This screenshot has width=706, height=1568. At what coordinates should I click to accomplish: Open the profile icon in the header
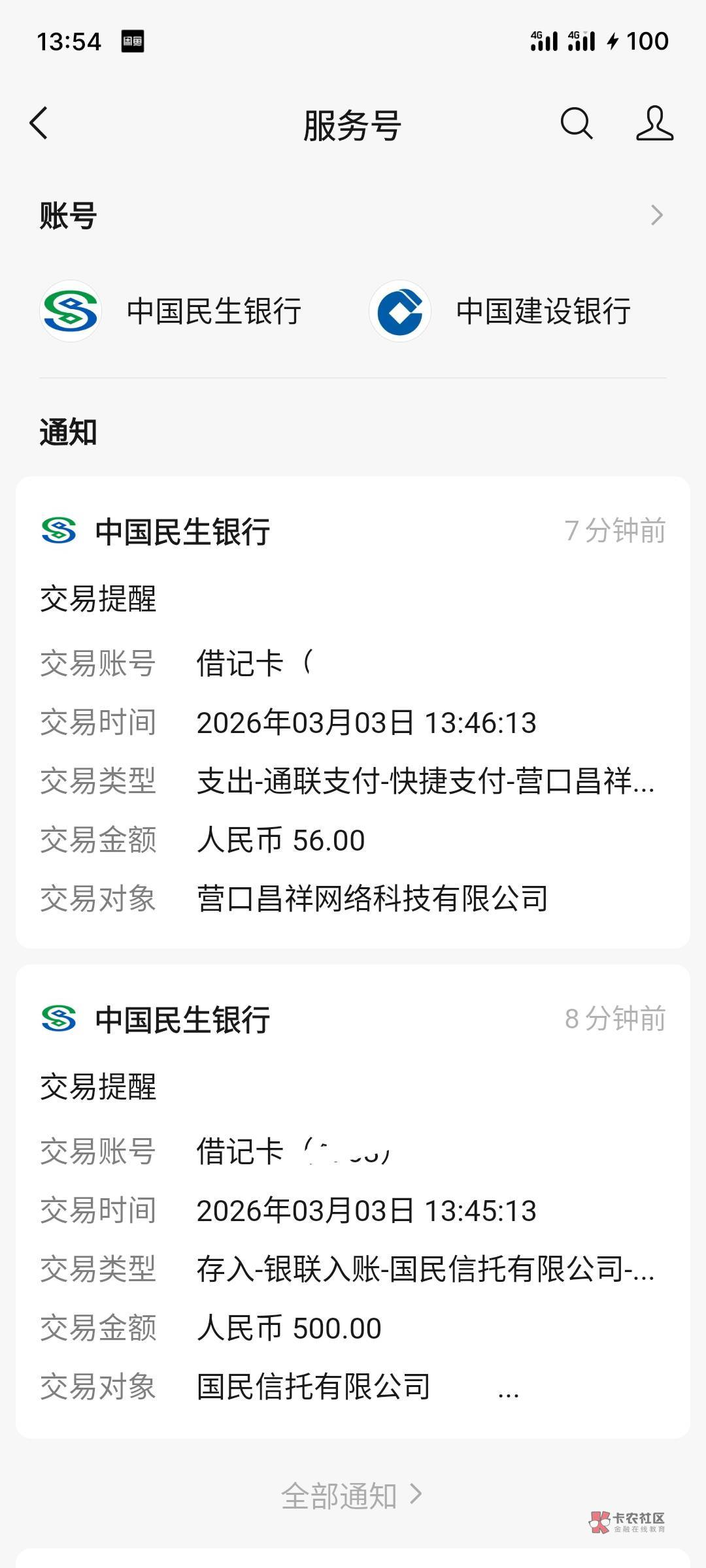(x=654, y=123)
